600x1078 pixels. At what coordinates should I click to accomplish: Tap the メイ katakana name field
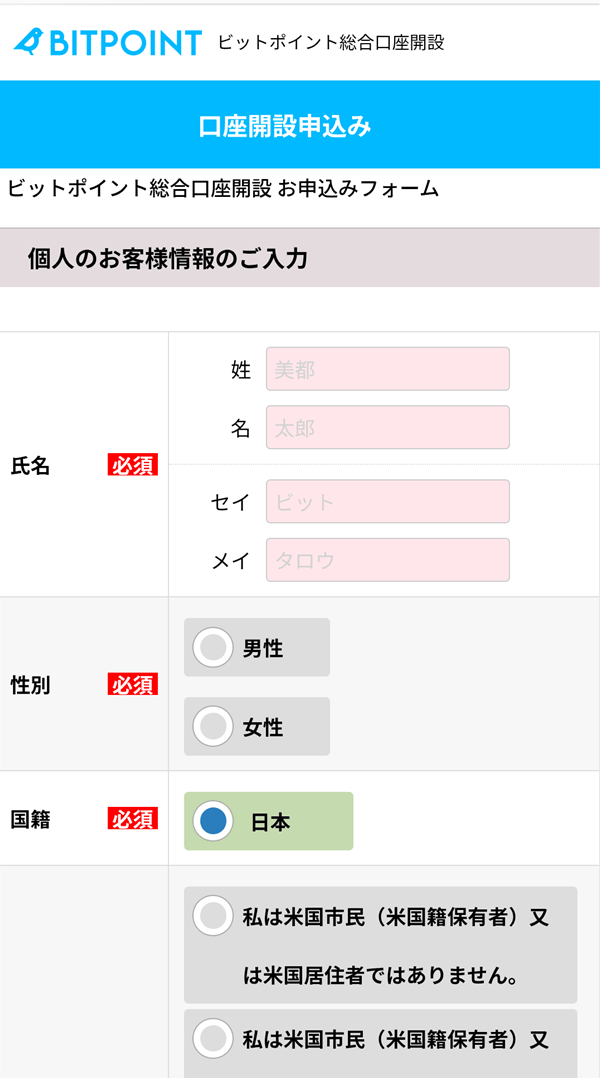coord(388,560)
